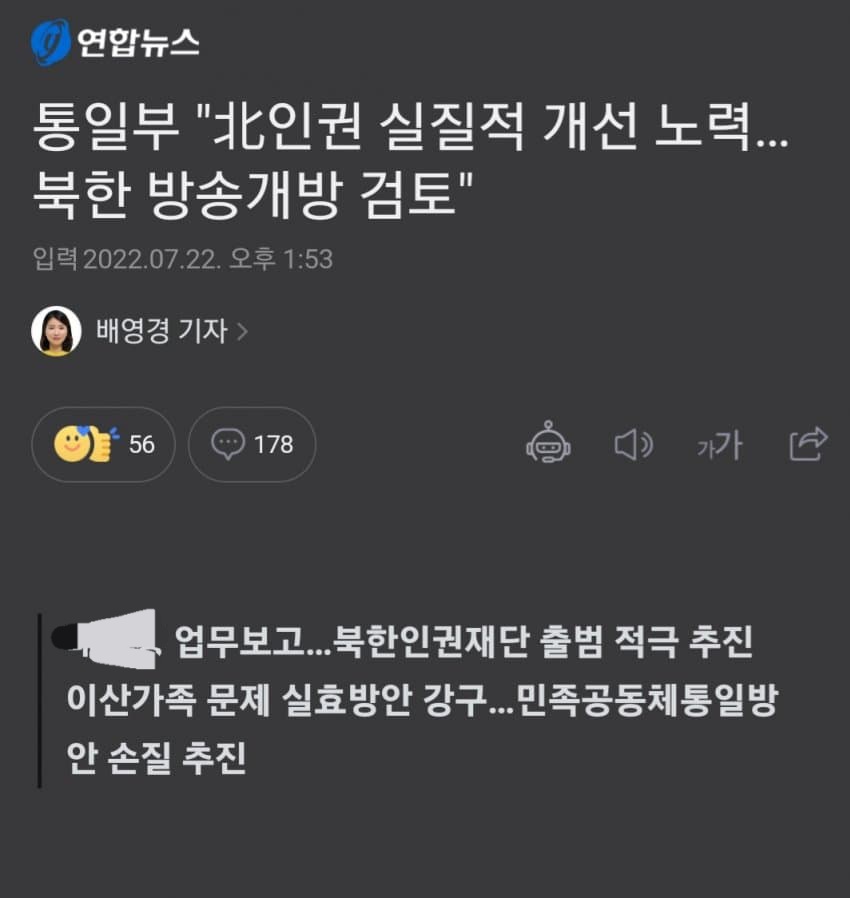The height and width of the screenshot is (898, 850).
Task: Open the 연합뉴스 publisher page
Action: pyautogui.click(x=115, y=43)
